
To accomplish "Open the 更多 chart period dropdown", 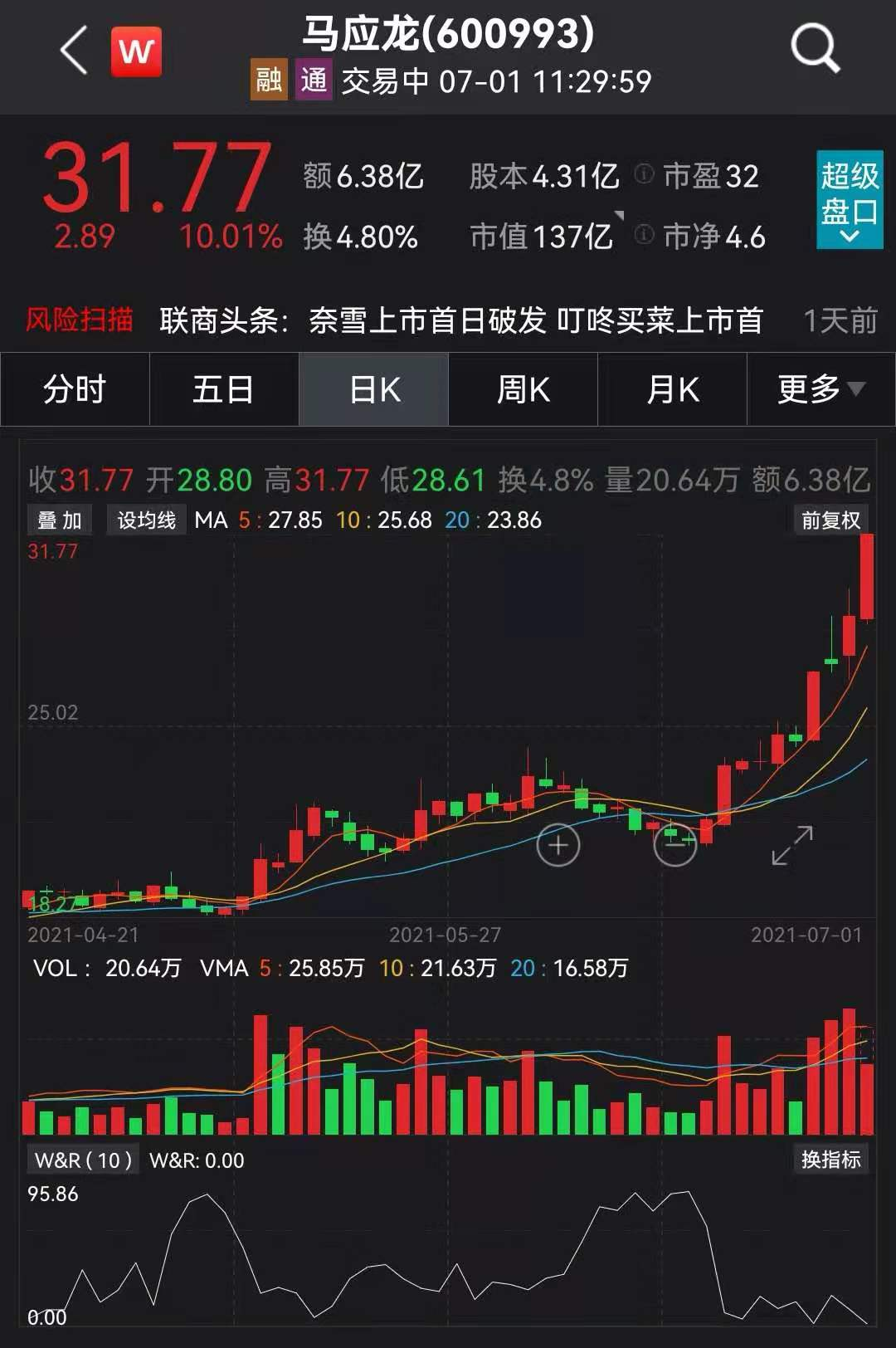I will (821, 389).
